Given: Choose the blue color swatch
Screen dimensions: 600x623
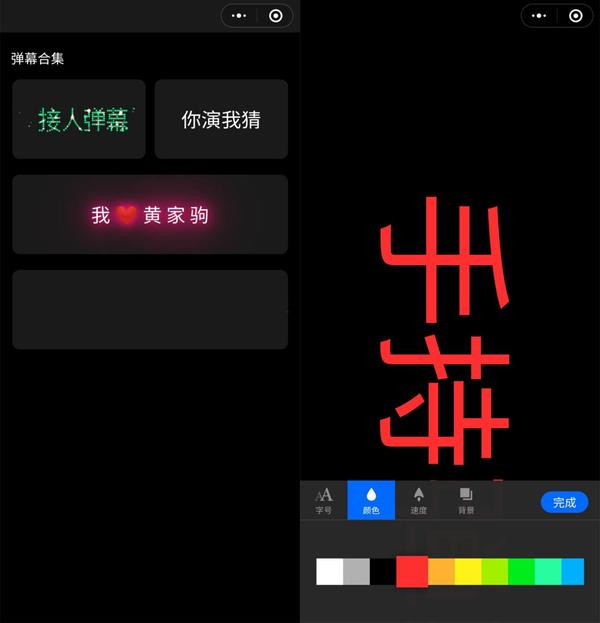Looking at the screenshot, I should [573, 572].
